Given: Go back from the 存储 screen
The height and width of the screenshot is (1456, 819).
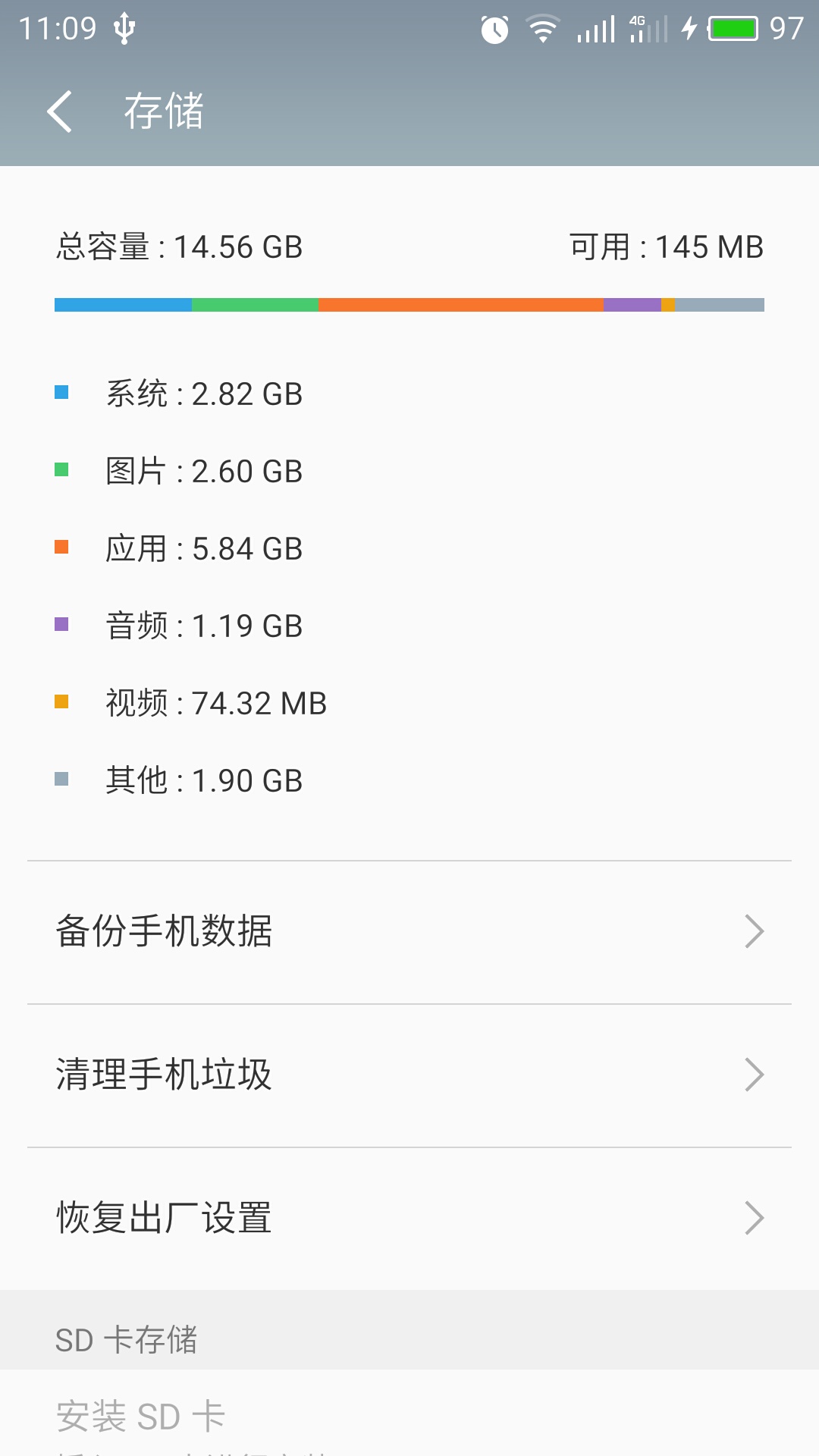Looking at the screenshot, I should pos(59,111).
